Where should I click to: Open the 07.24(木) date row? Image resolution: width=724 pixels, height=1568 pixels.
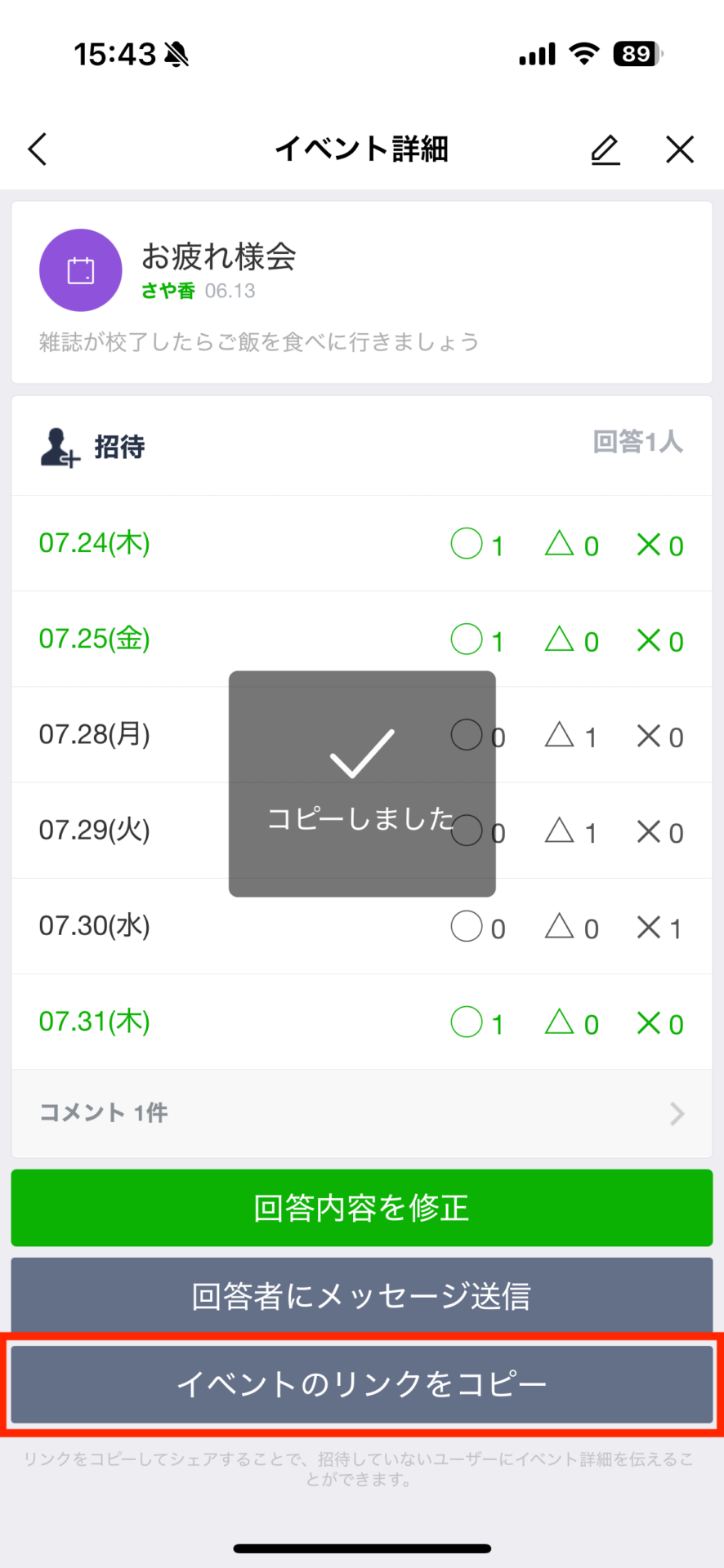click(362, 544)
